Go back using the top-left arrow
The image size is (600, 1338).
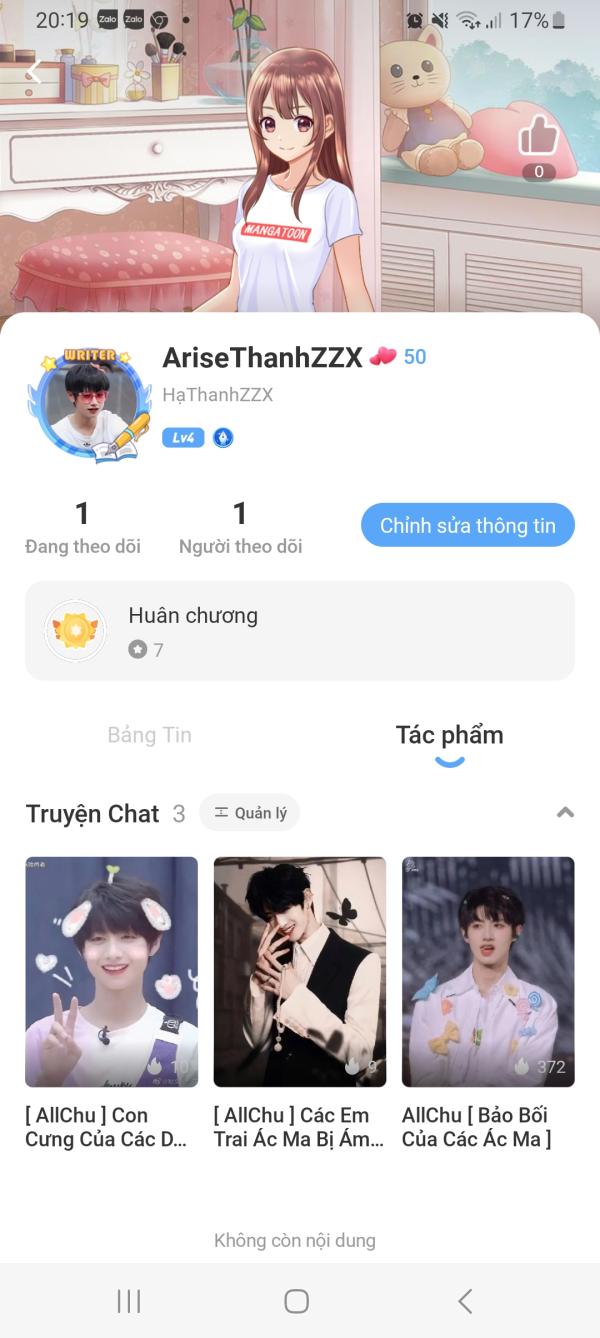(x=34, y=72)
